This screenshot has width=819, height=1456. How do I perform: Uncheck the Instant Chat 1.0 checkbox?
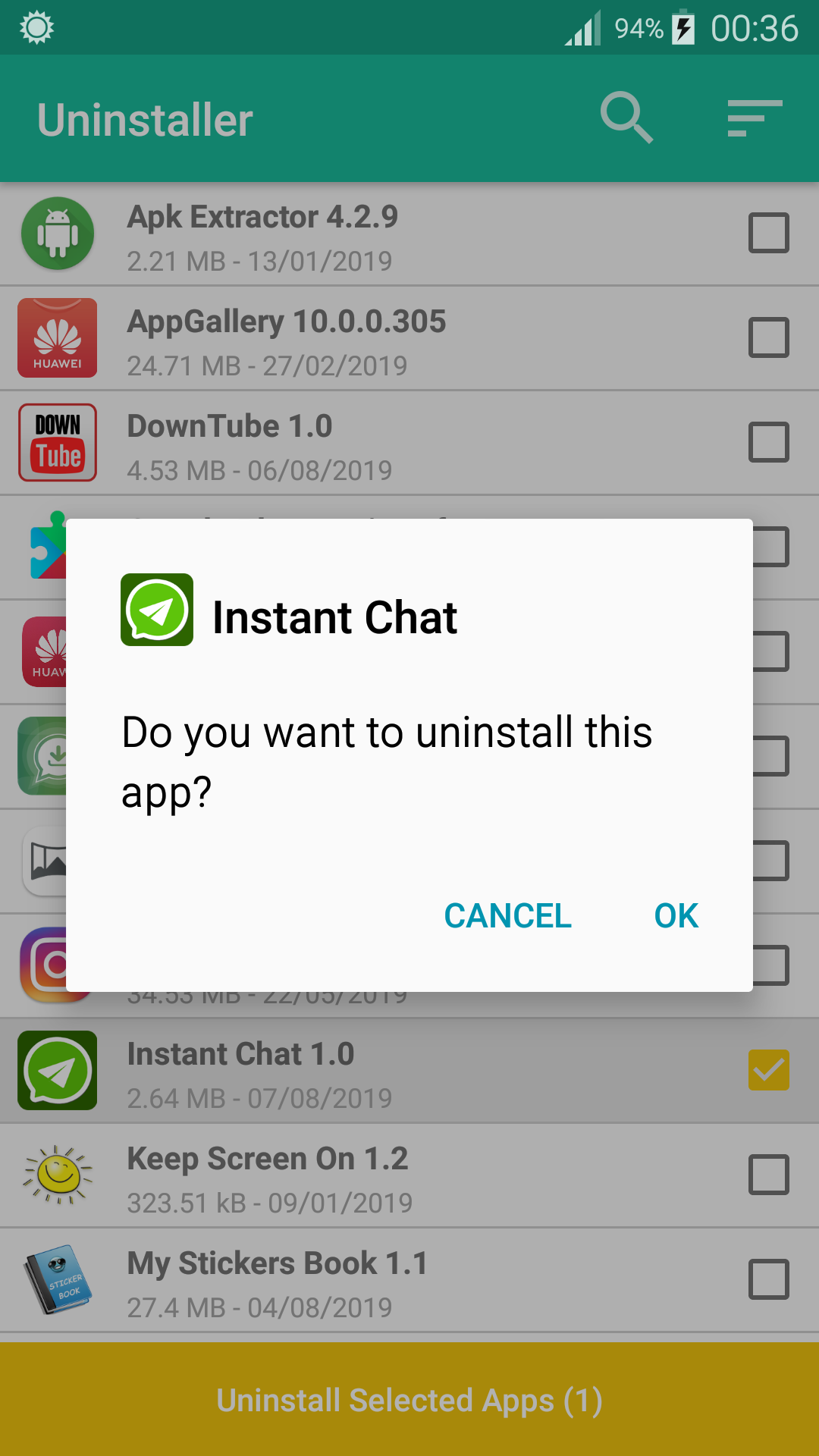768,1070
